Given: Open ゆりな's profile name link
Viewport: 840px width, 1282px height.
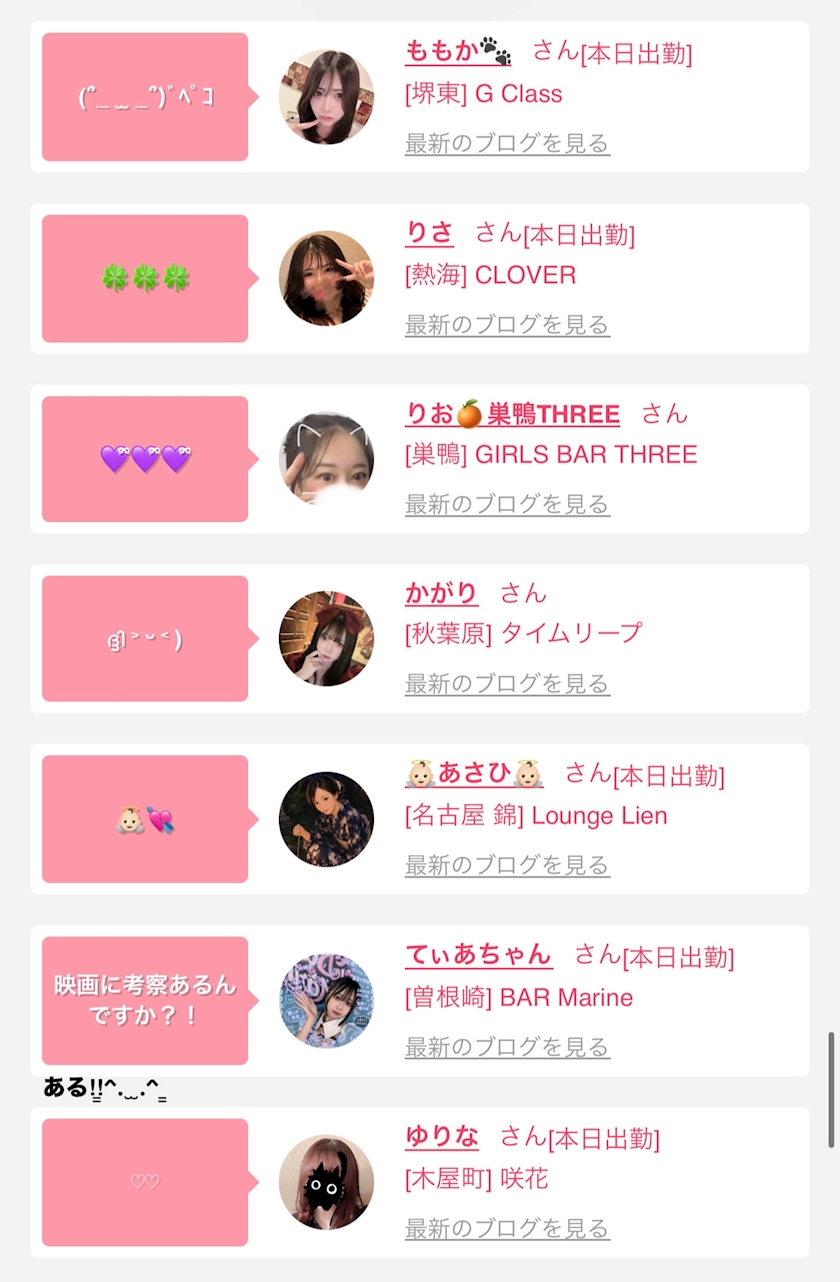Looking at the screenshot, I should pyautogui.click(x=442, y=1137).
